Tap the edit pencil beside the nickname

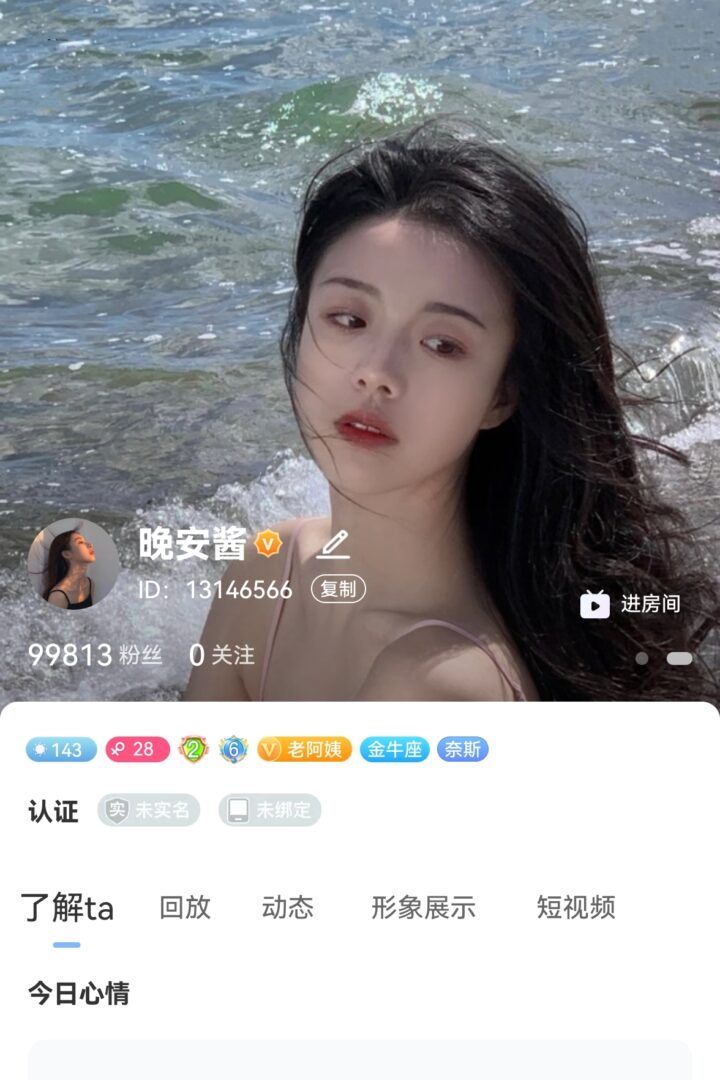click(333, 544)
